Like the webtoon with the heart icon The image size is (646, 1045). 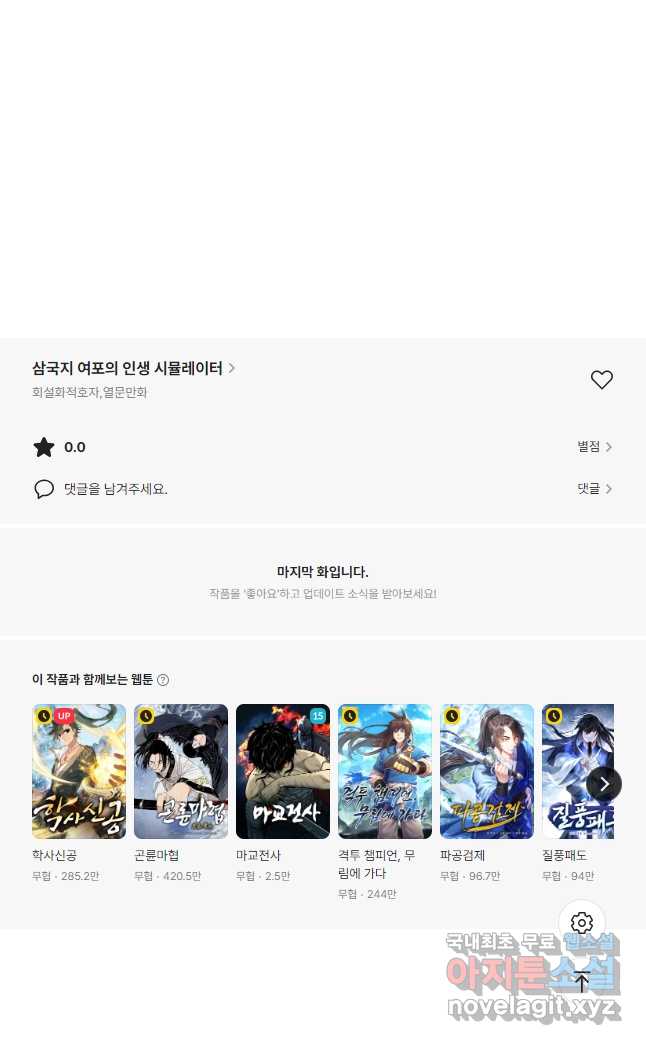point(601,380)
